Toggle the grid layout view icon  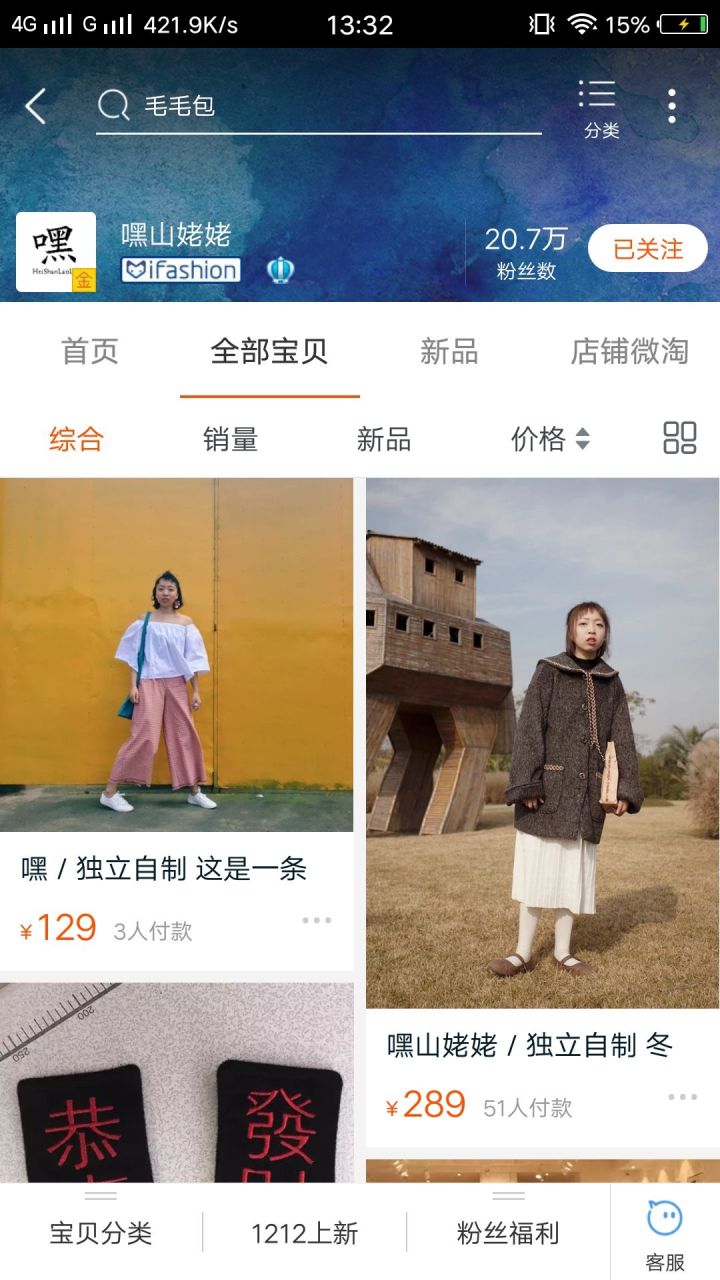click(x=680, y=438)
